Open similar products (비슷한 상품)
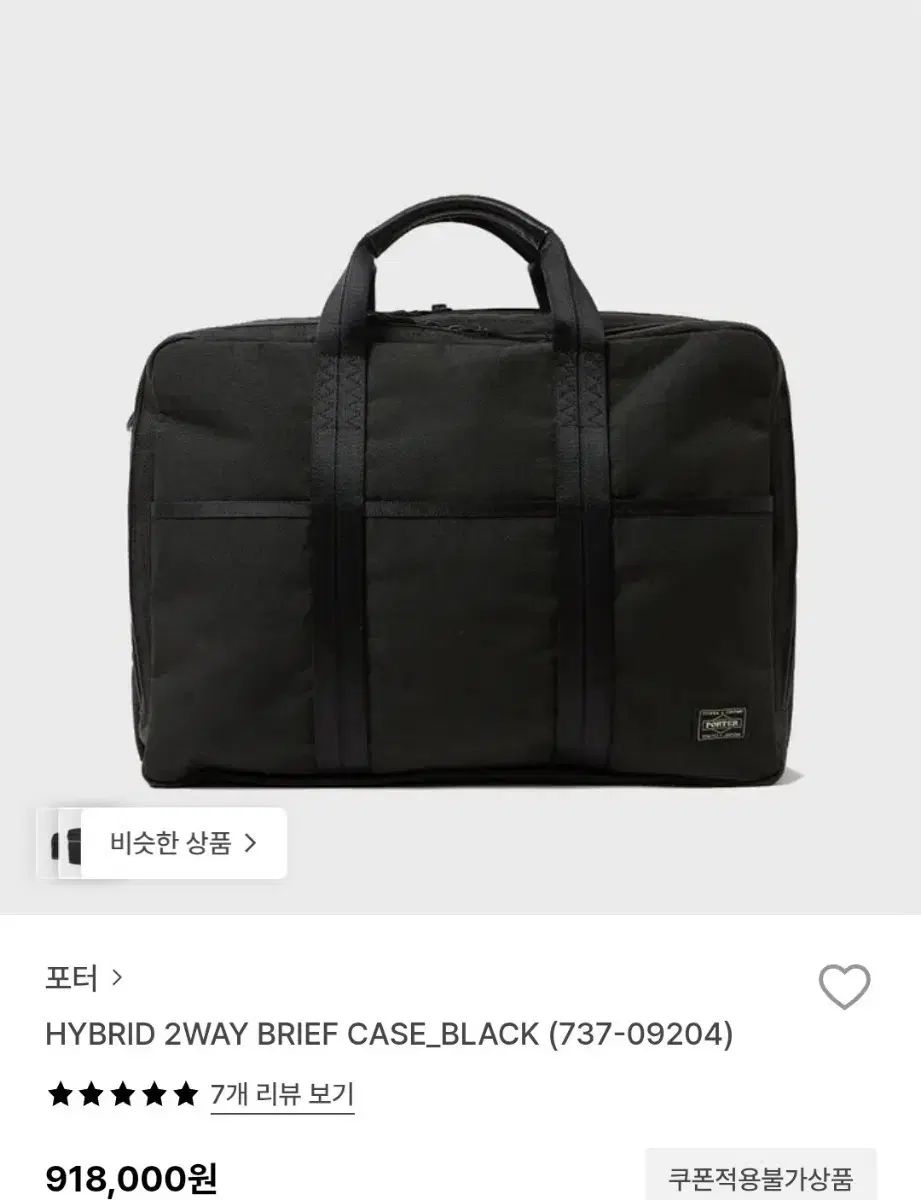The height and width of the screenshot is (1200, 921). (x=183, y=843)
